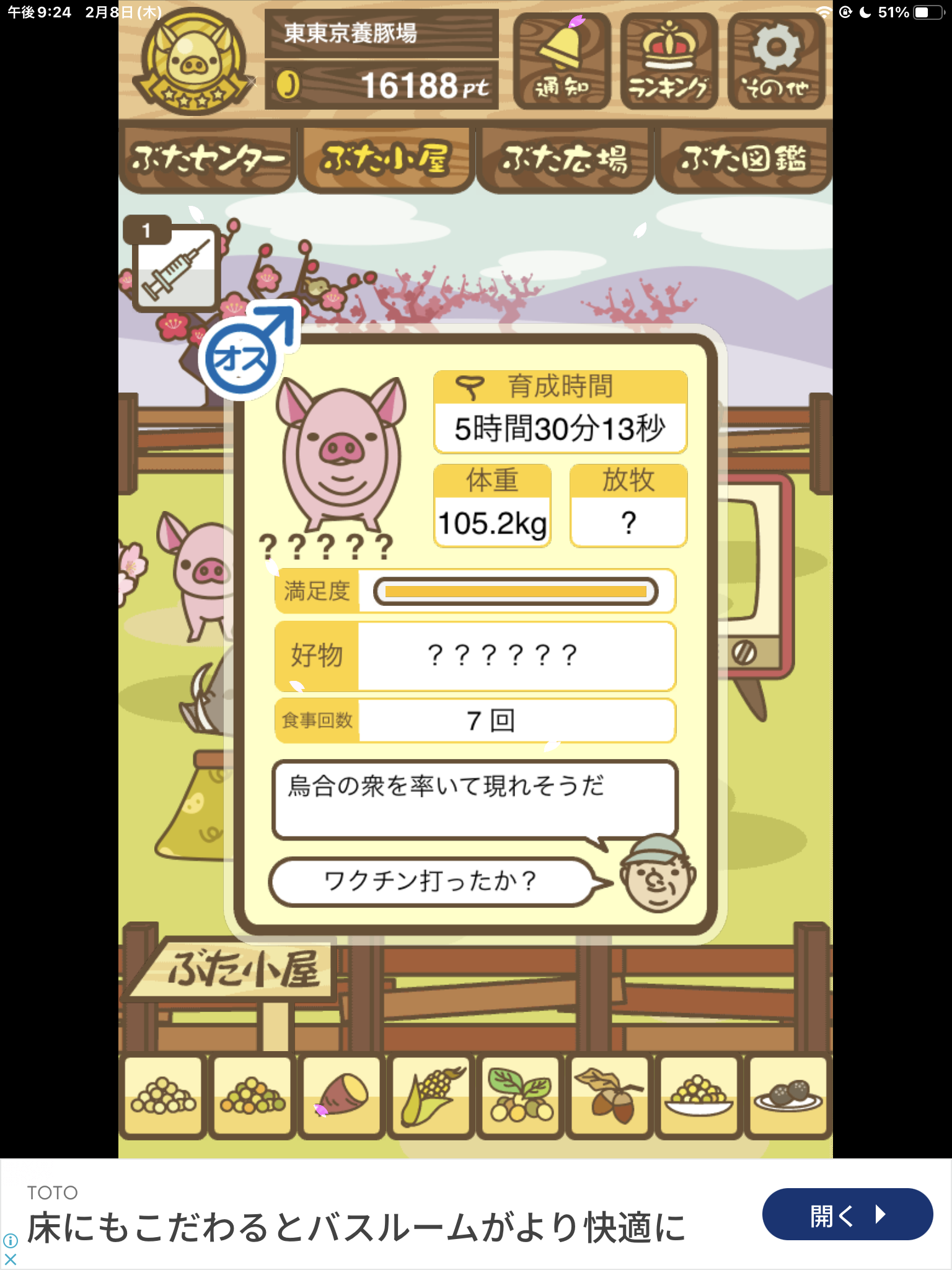Choose the mixed green and yellow feed pile
This screenshot has height=1270, width=952.
tap(252, 1096)
